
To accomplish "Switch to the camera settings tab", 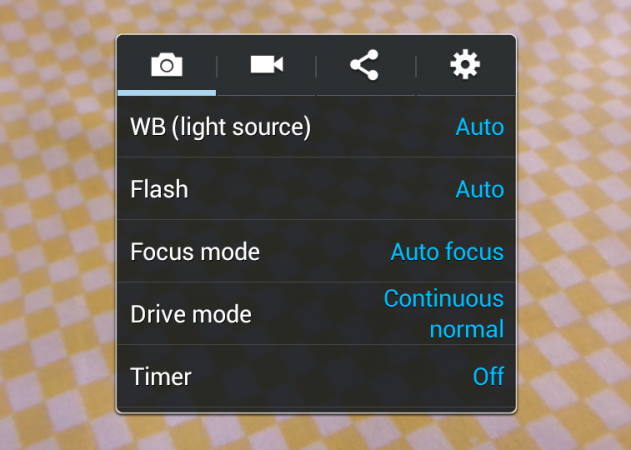I will pos(167,66).
